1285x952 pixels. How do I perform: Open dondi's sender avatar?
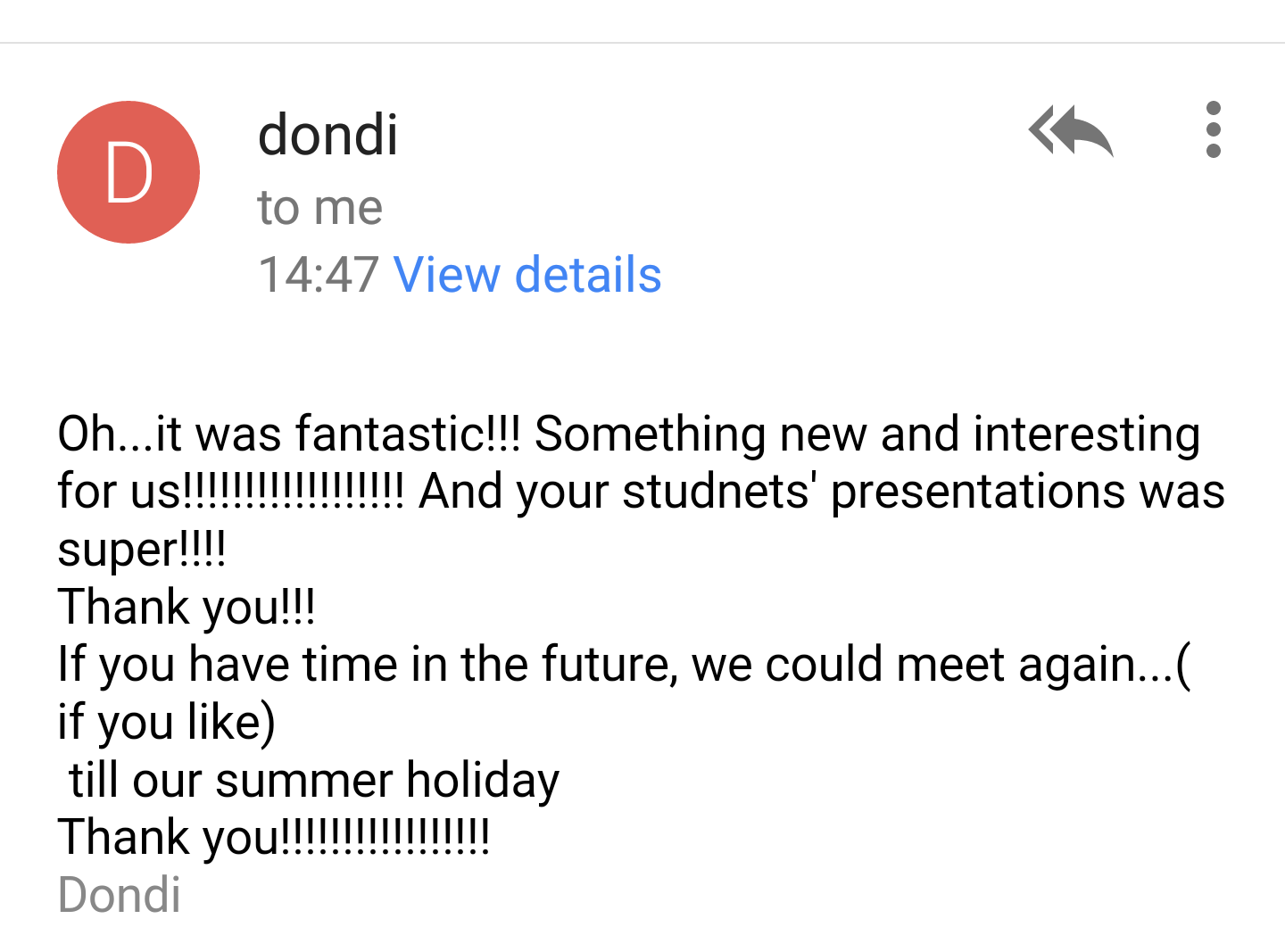pyautogui.click(x=128, y=172)
